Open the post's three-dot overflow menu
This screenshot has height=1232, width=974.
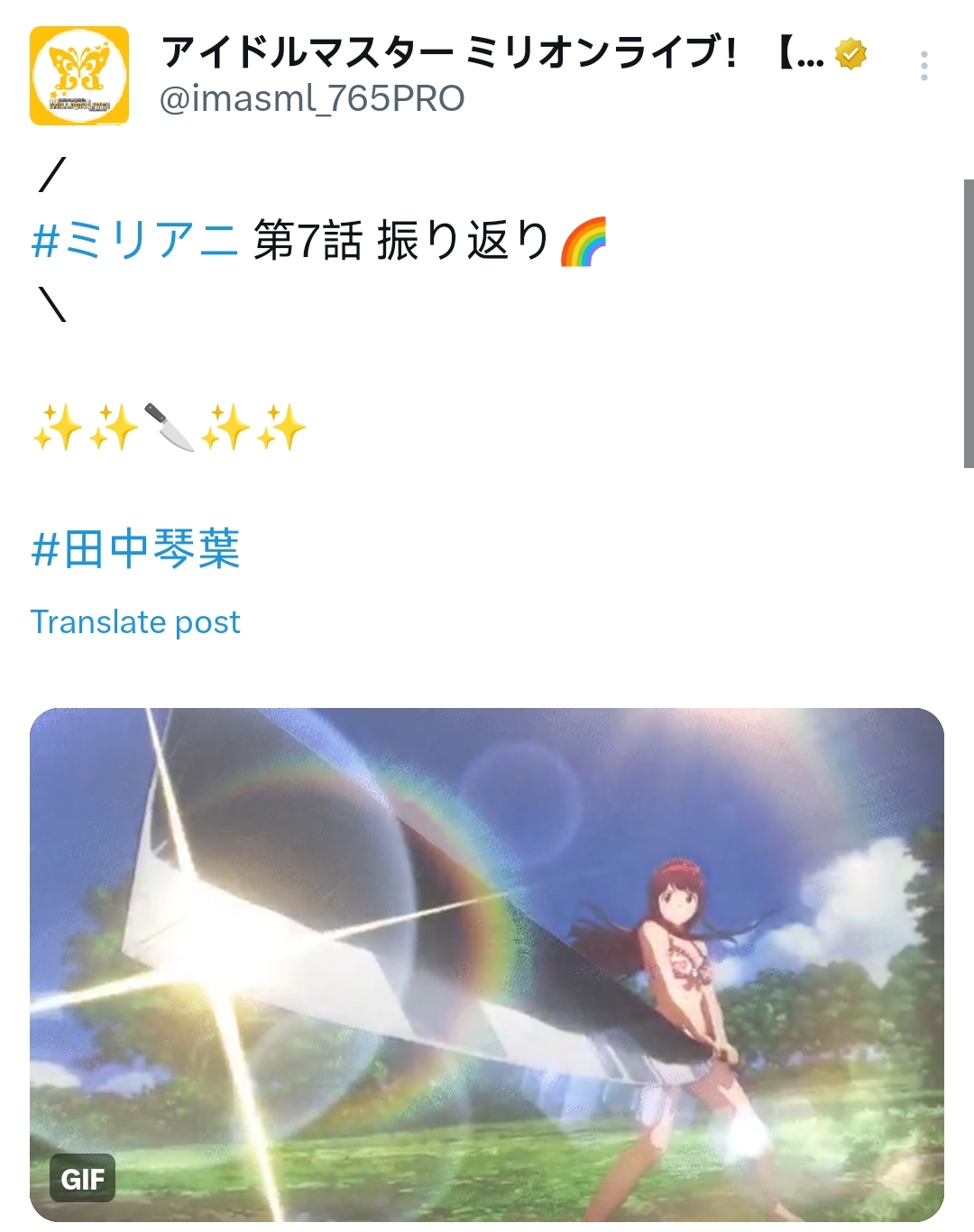(x=923, y=66)
